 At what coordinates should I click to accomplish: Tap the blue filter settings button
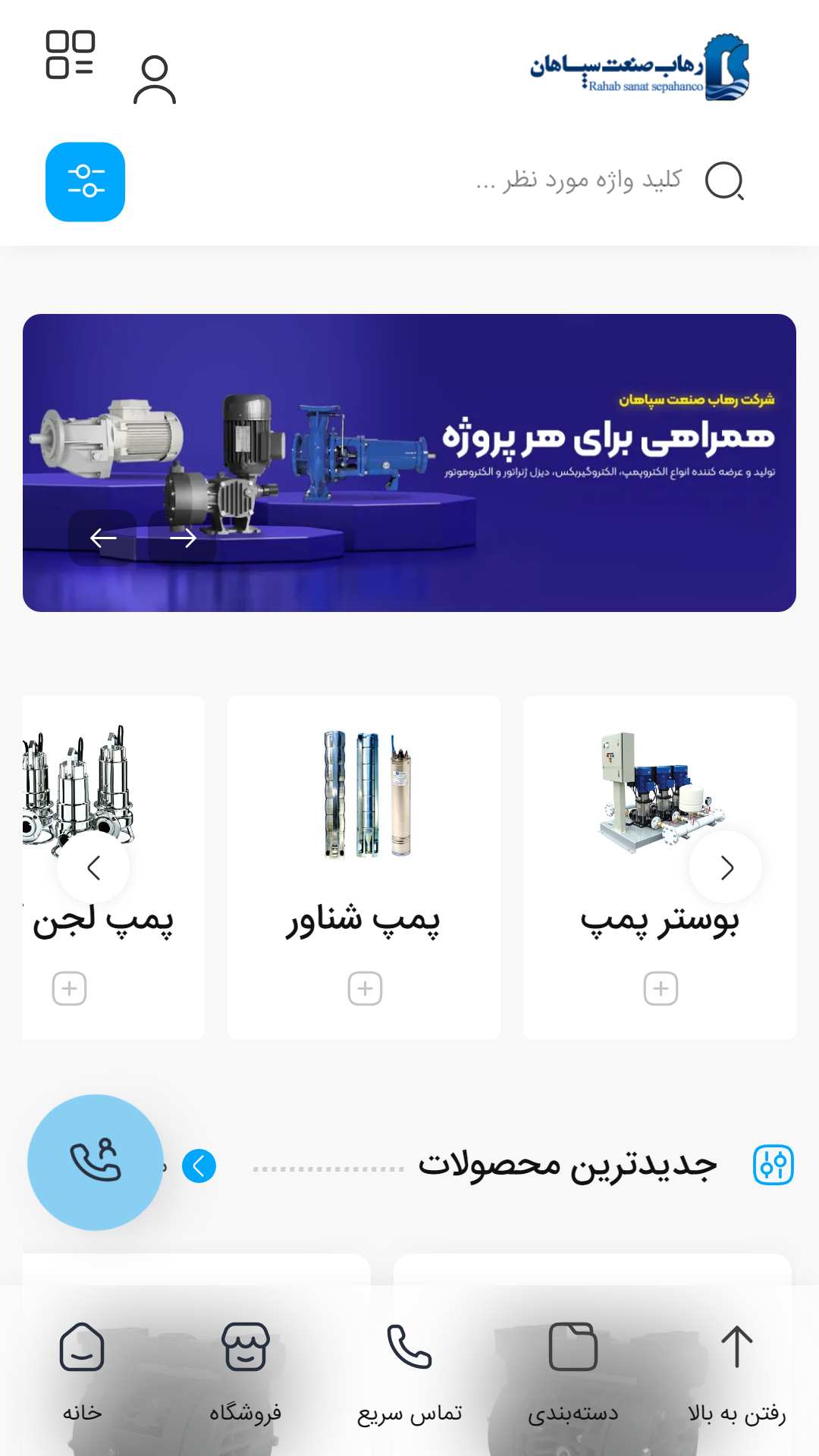coord(85,182)
